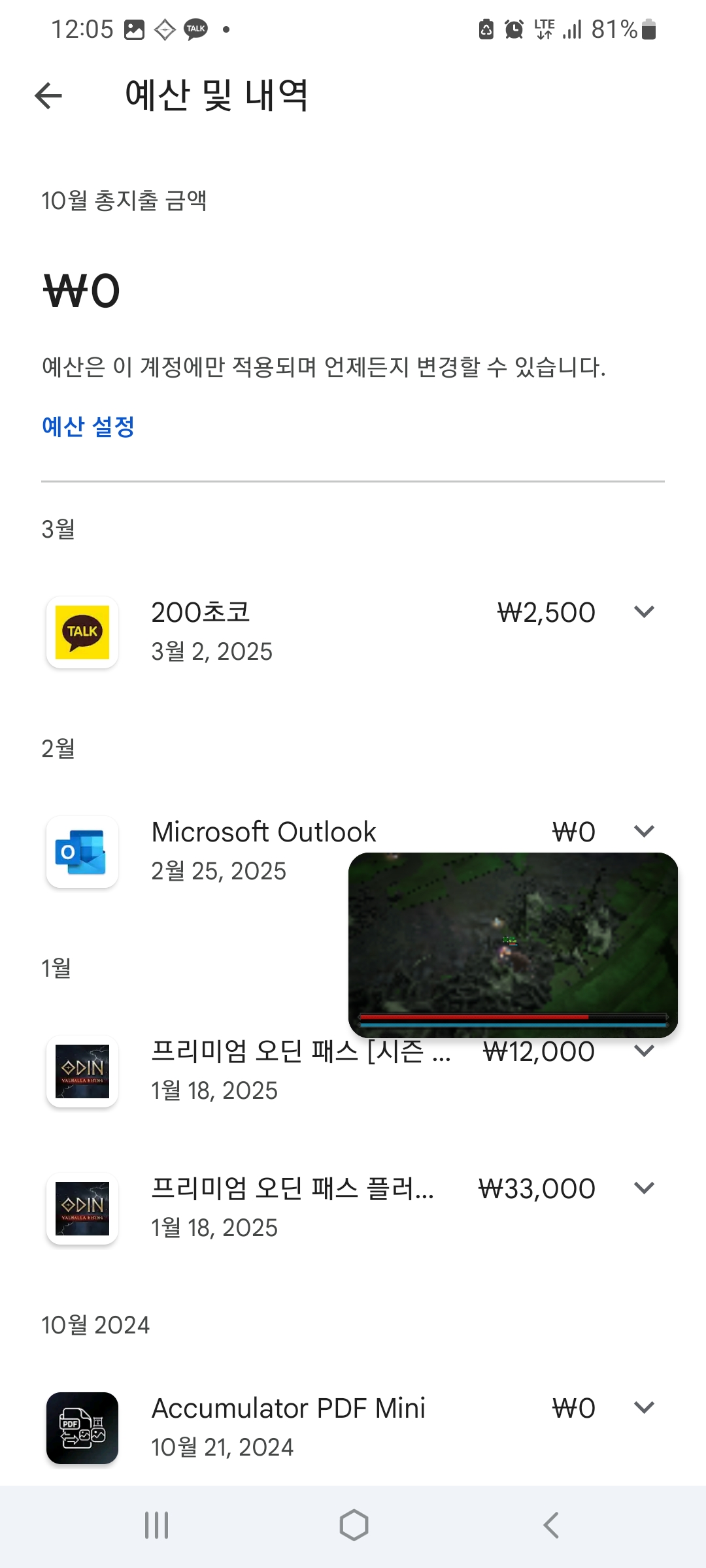Go back from 예산 및 내역 screen
The height and width of the screenshot is (1568, 706).
point(48,96)
